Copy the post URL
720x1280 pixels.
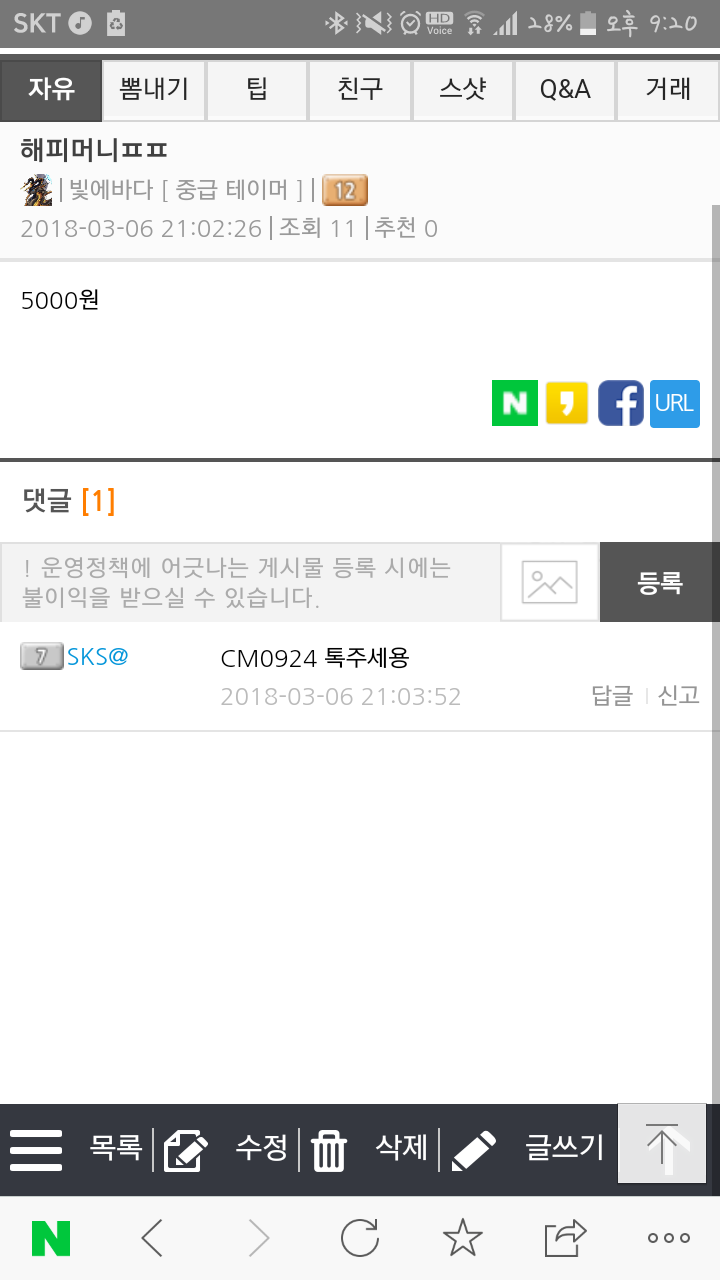(675, 403)
